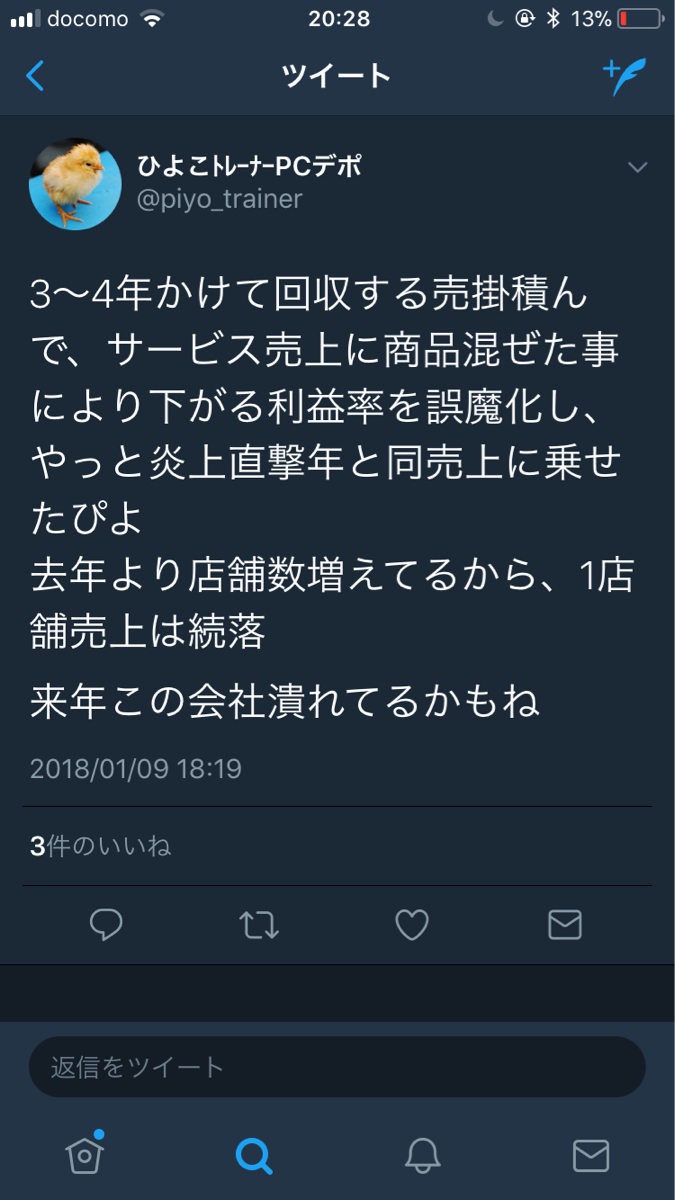The image size is (675, 1200).
Task: Share tweet via the envelope icon under the tweet
Action: [x=565, y=925]
